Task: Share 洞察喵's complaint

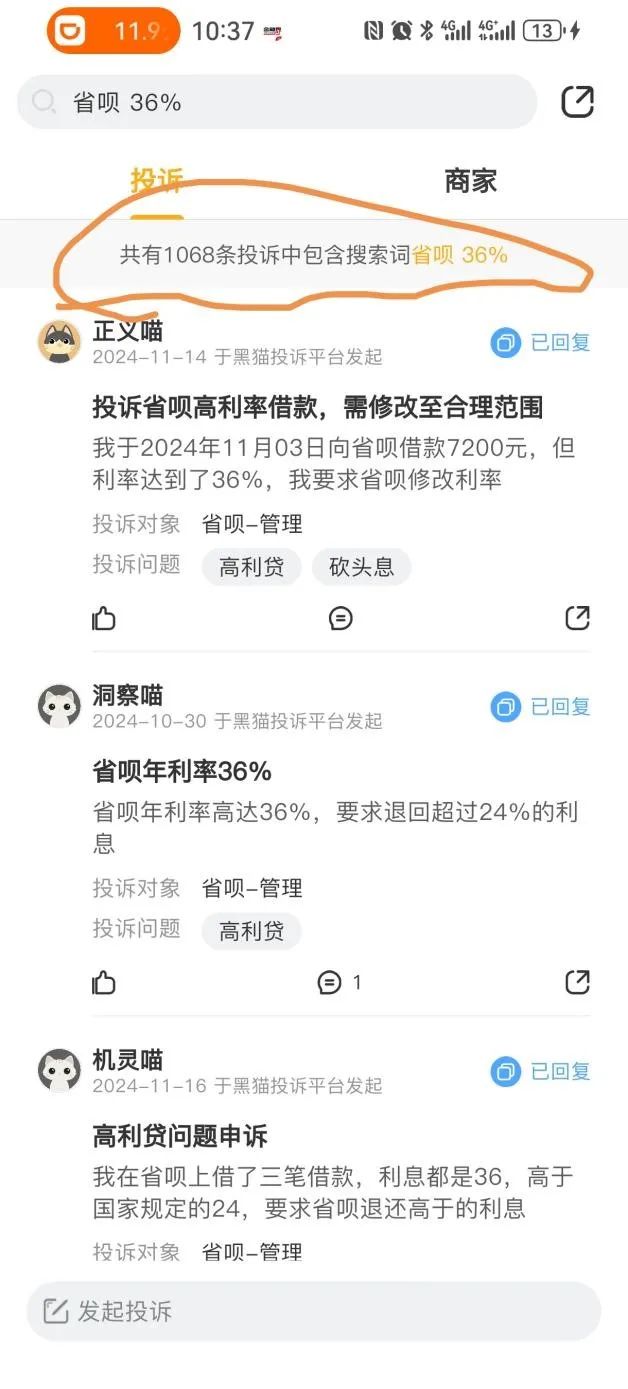Action: pyautogui.click(x=577, y=982)
